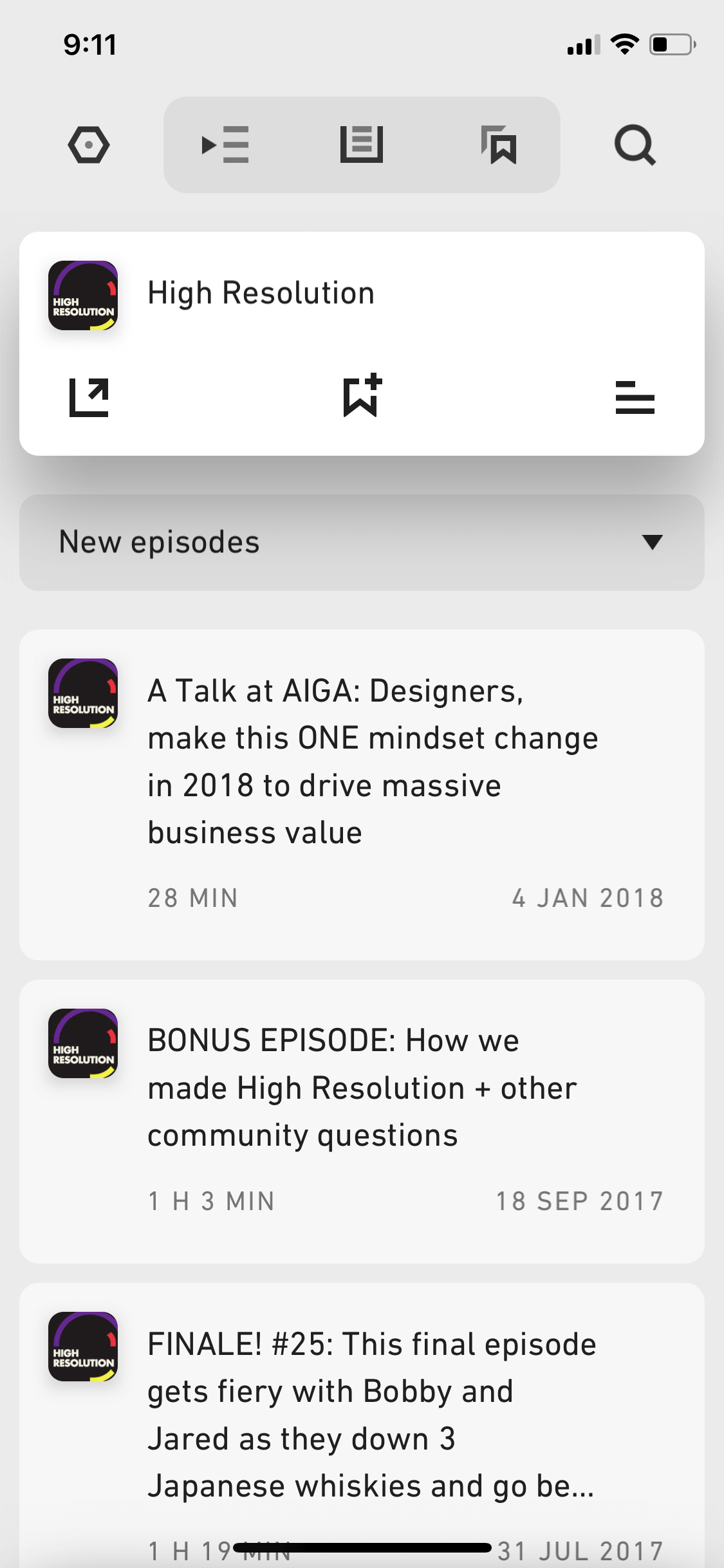Expand the New episodes dropdown
The height and width of the screenshot is (1568, 724).
362,543
